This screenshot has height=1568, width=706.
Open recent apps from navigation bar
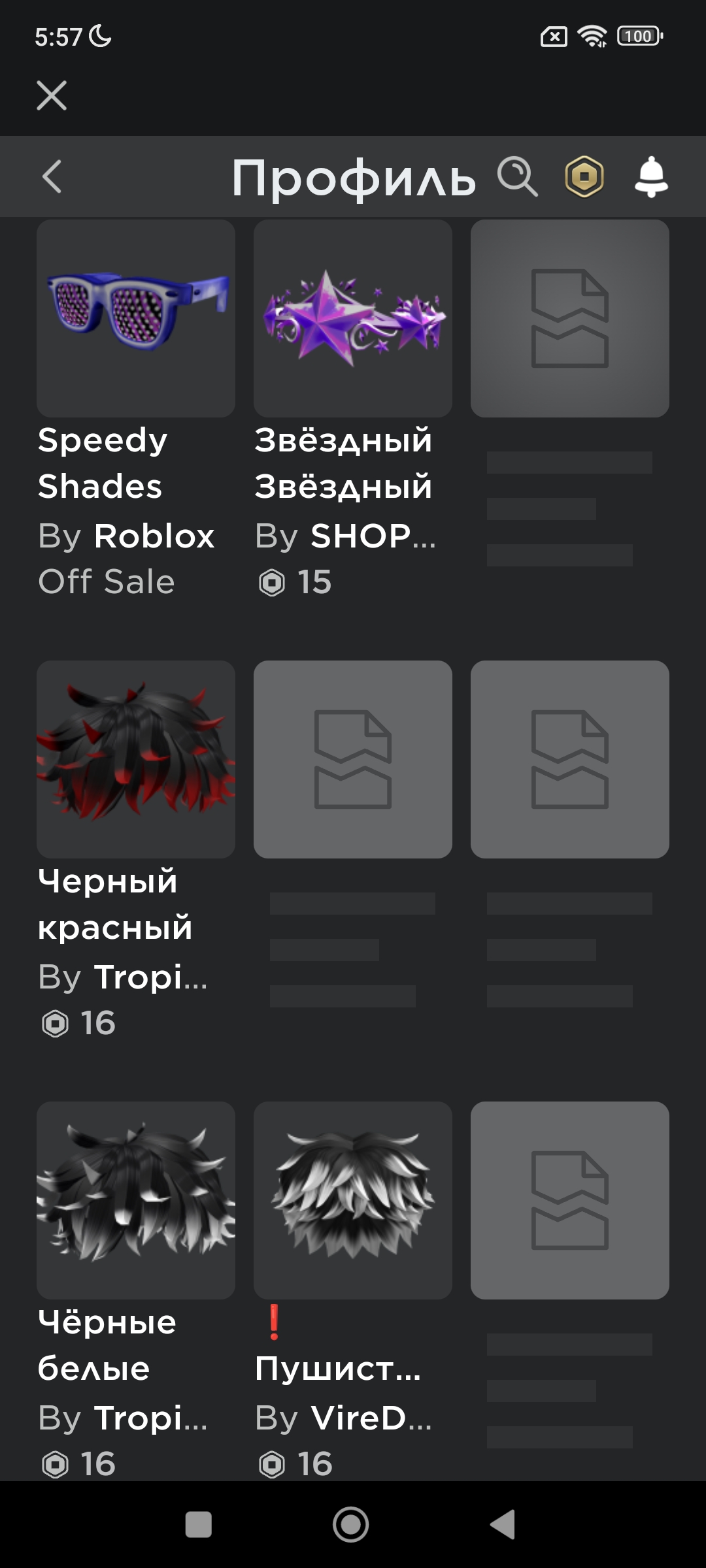199,1524
